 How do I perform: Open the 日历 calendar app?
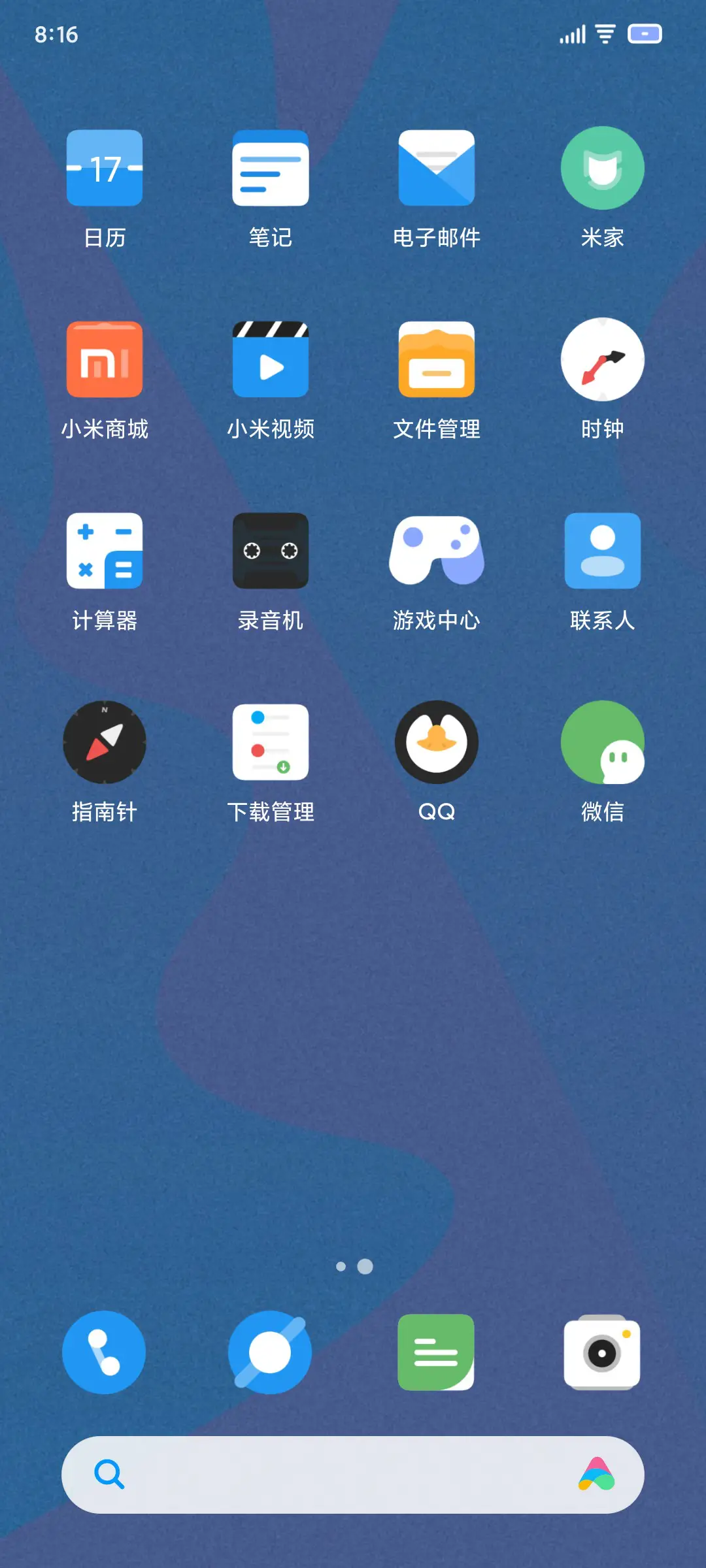[x=105, y=168]
